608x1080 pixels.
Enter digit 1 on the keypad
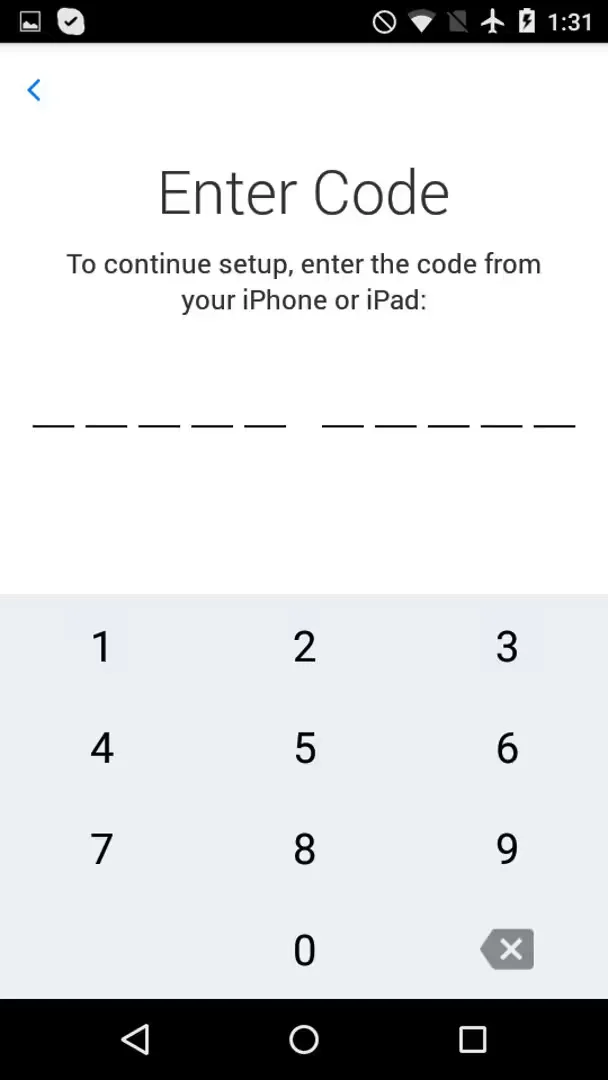coord(101,646)
